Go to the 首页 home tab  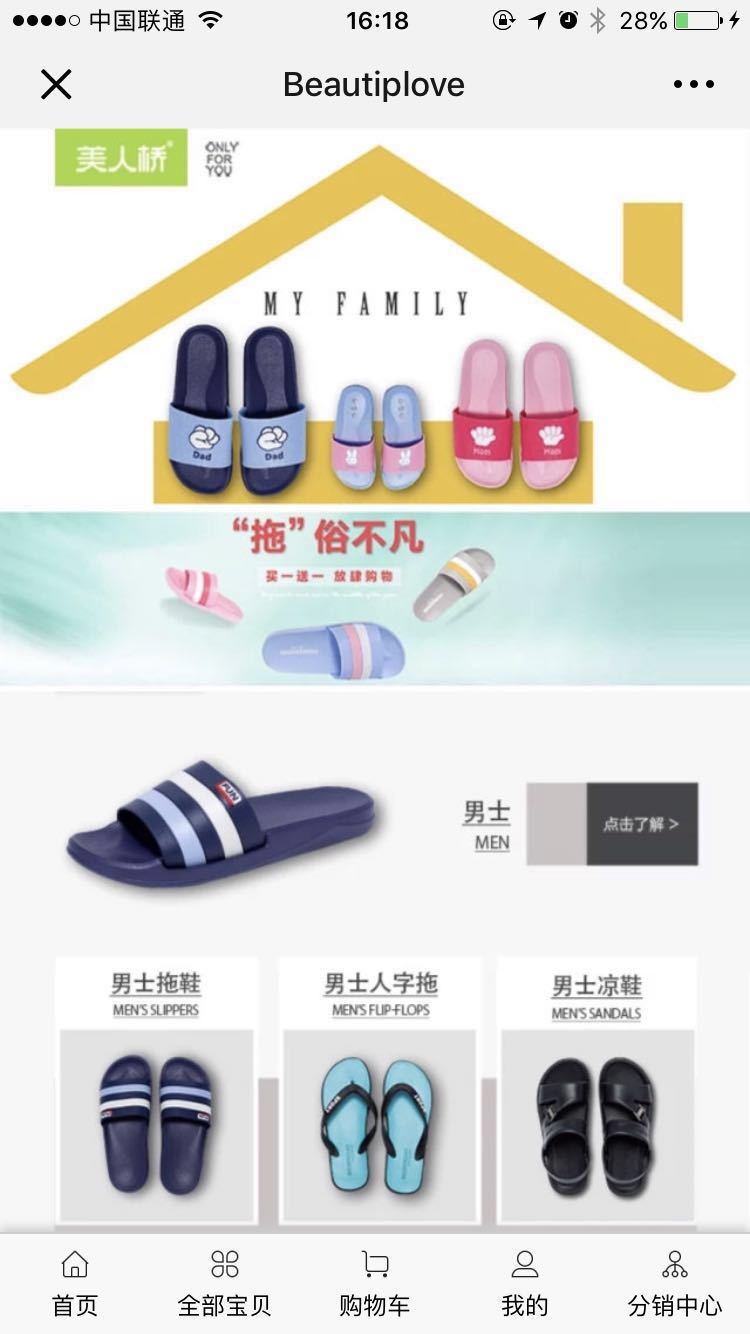coord(75,1284)
